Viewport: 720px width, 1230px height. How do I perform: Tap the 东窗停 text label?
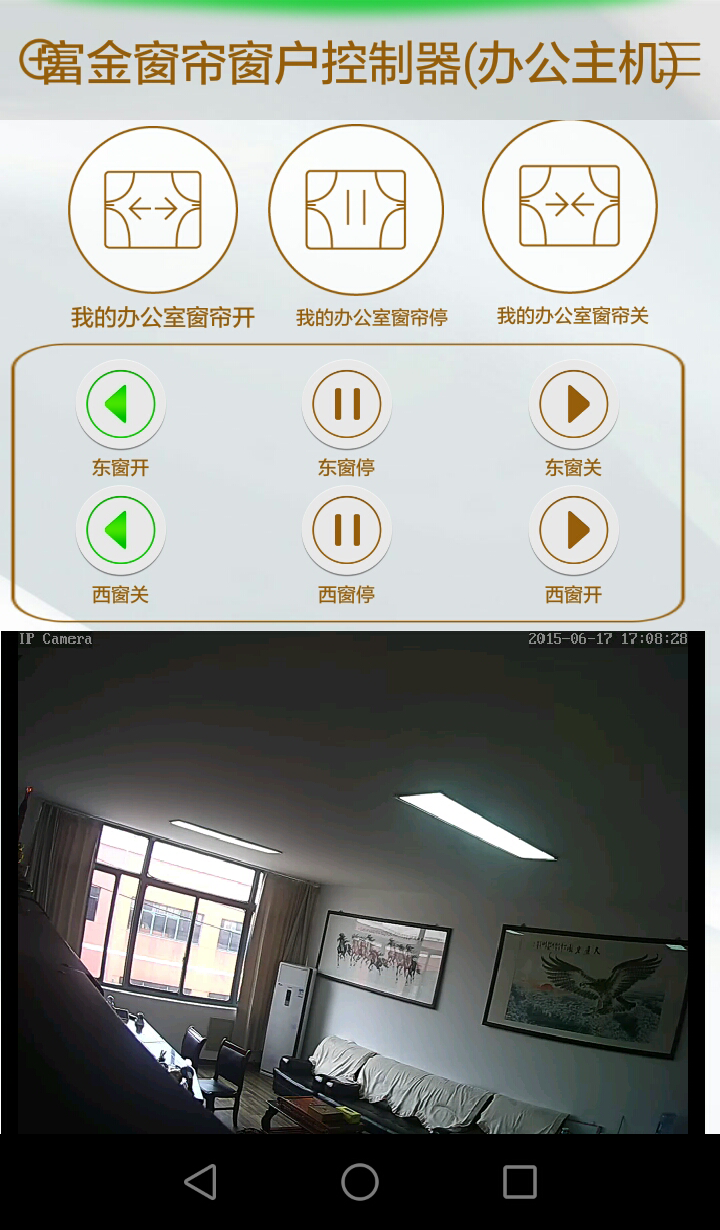tap(346, 467)
